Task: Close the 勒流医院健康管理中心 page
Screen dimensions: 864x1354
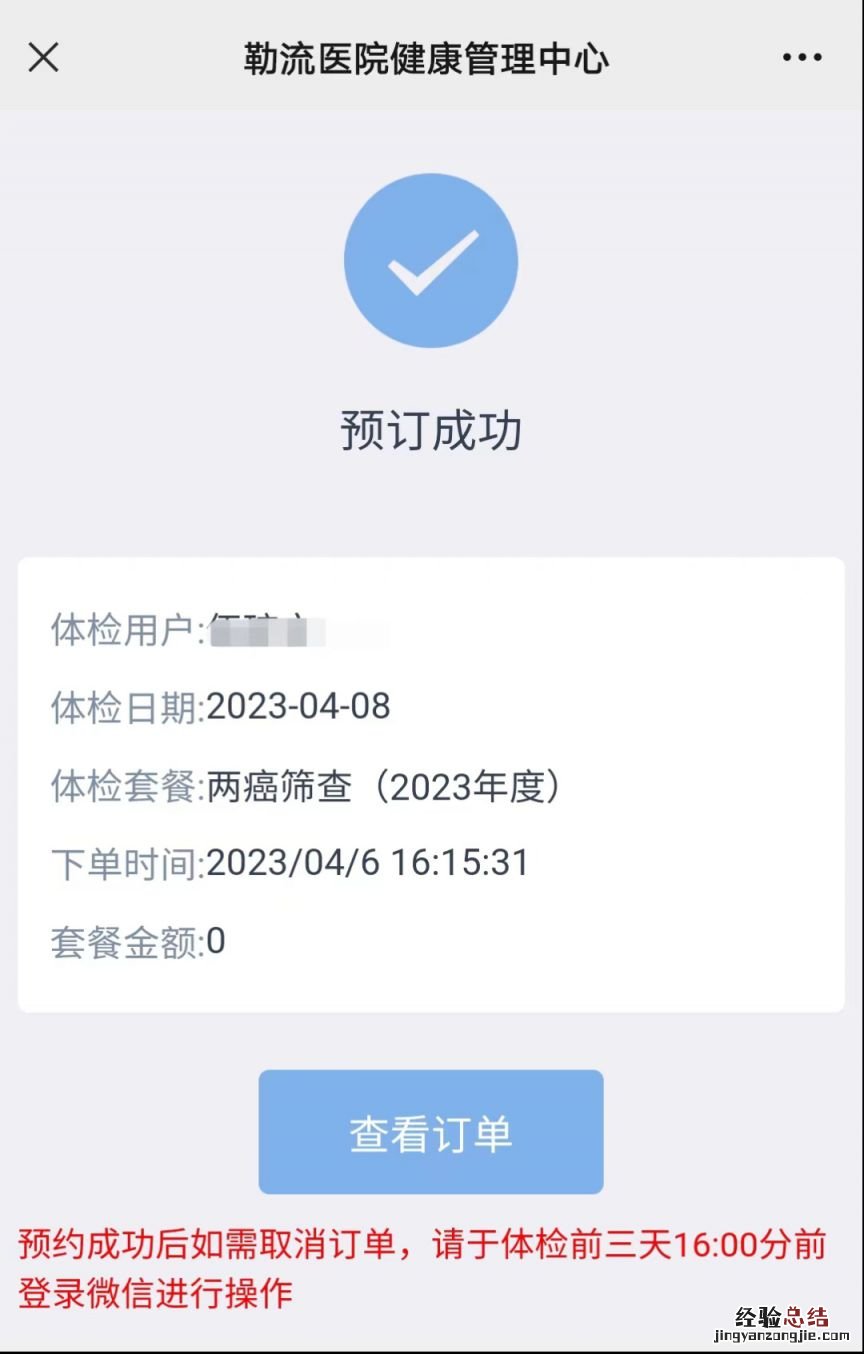Action: [43, 58]
